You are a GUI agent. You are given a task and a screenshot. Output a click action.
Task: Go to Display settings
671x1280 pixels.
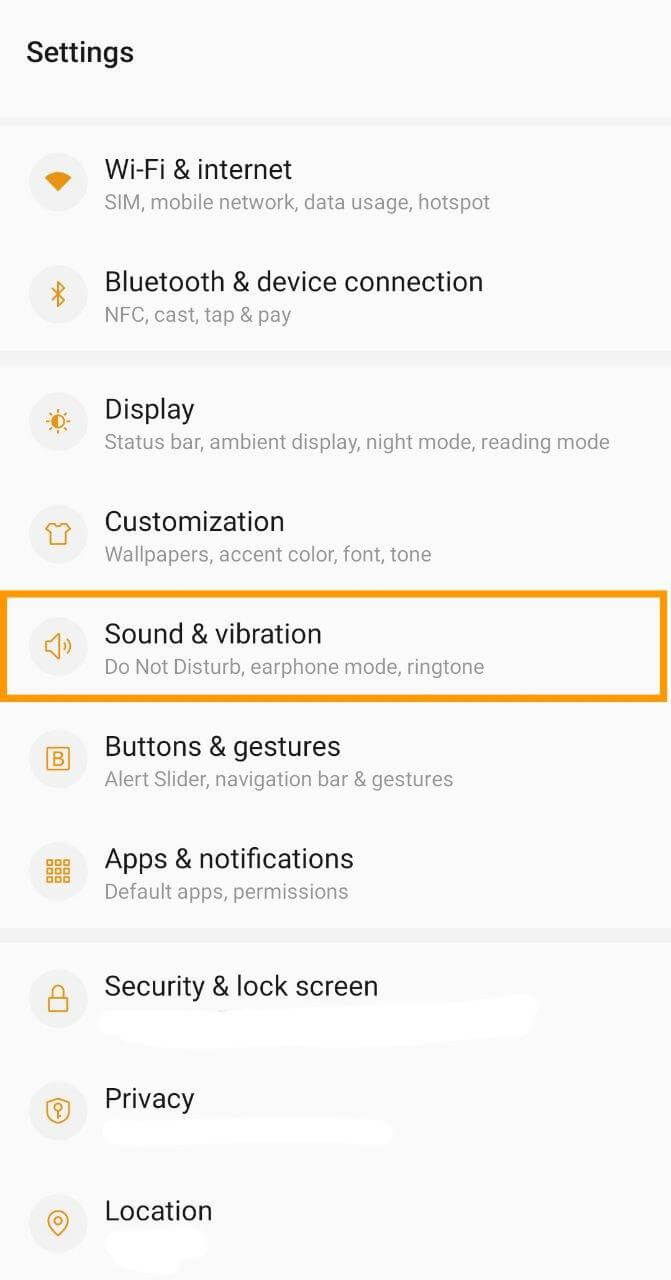[335, 423]
